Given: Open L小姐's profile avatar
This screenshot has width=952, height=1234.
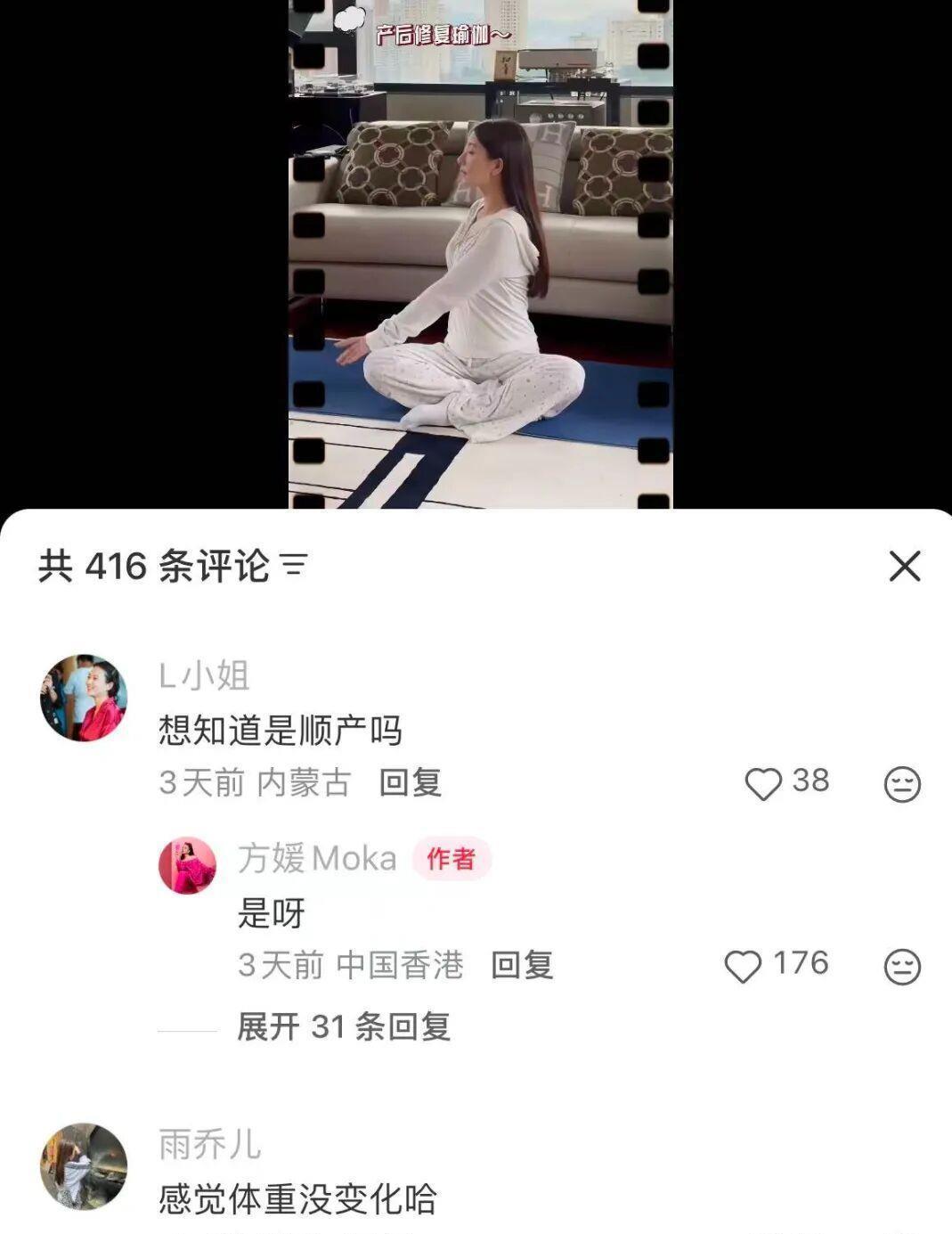Looking at the screenshot, I should [x=84, y=698].
